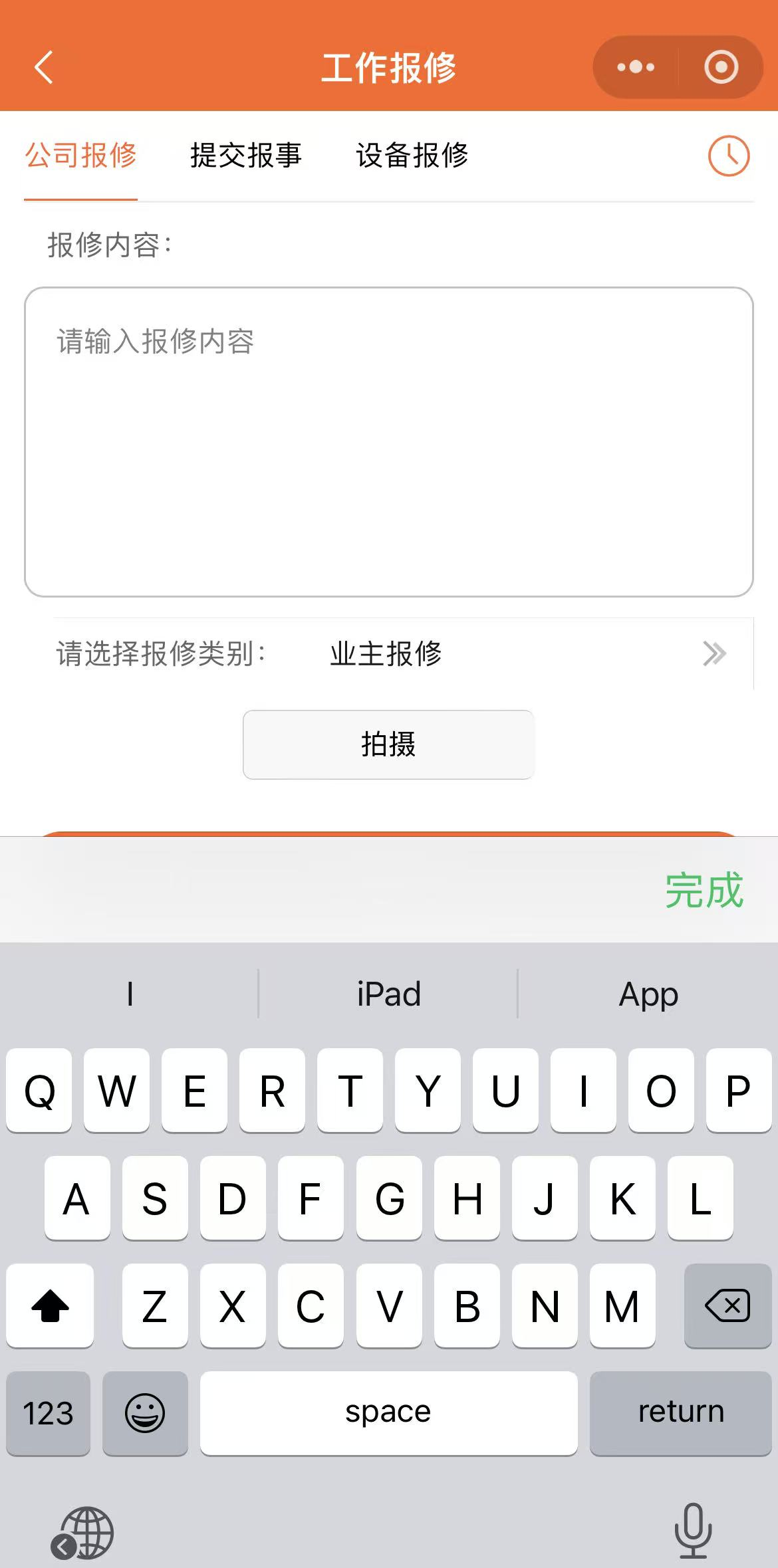778x1568 pixels.
Task: Close the mini program with the circle icon
Action: pyautogui.click(x=721, y=67)
